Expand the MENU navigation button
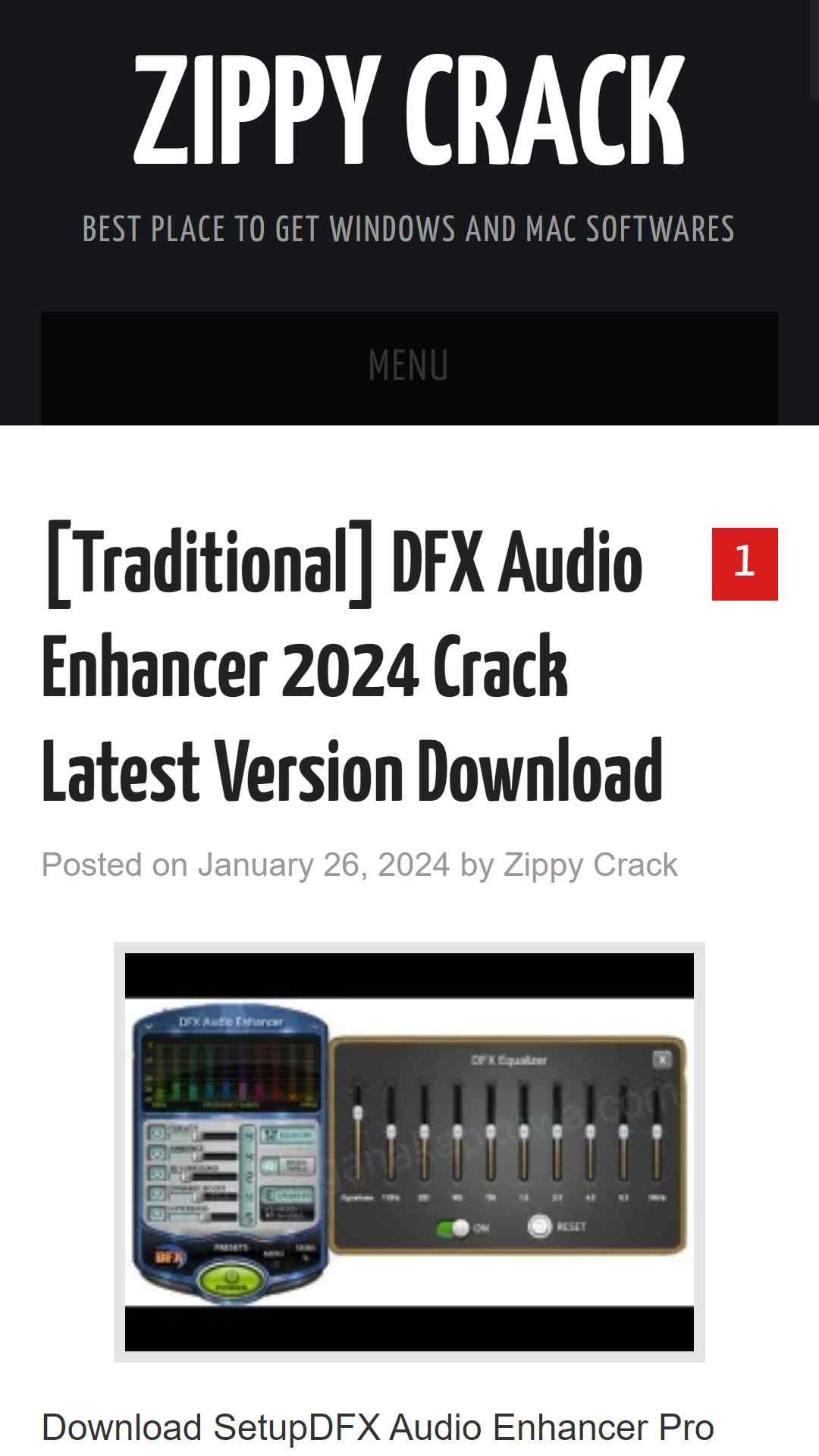This screenshot has width=819, height=1456. (409, 368)
